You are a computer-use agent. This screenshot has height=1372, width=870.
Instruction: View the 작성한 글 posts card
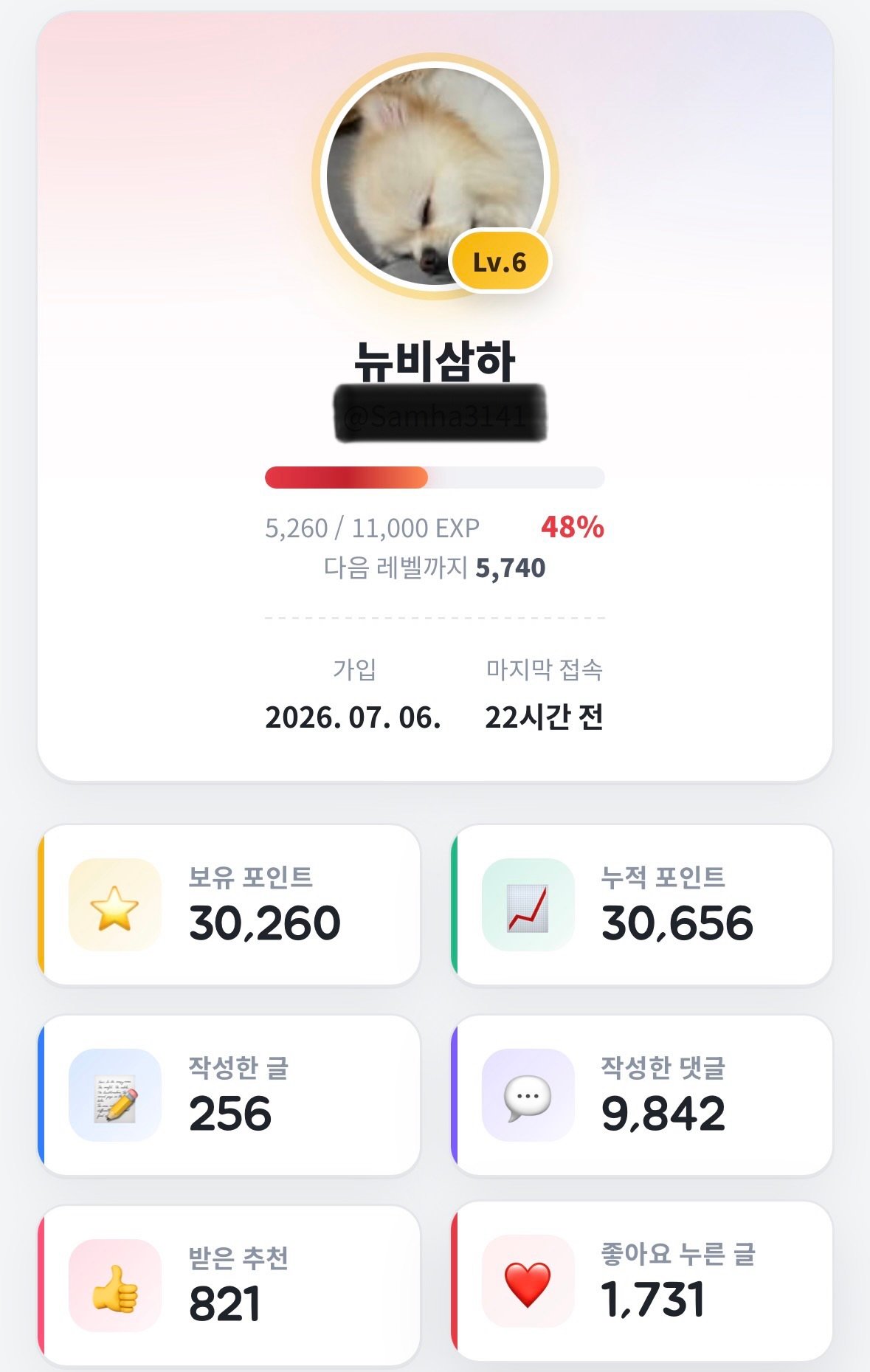[229, 1095]
